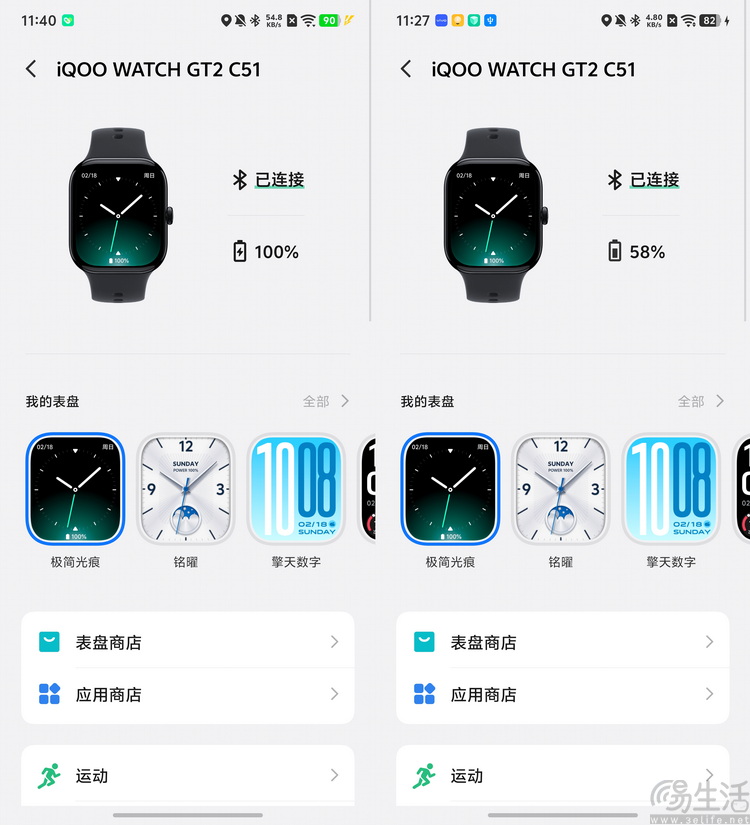
Task: Tap the right panel's 运动 runner icon
Action: 424,775
